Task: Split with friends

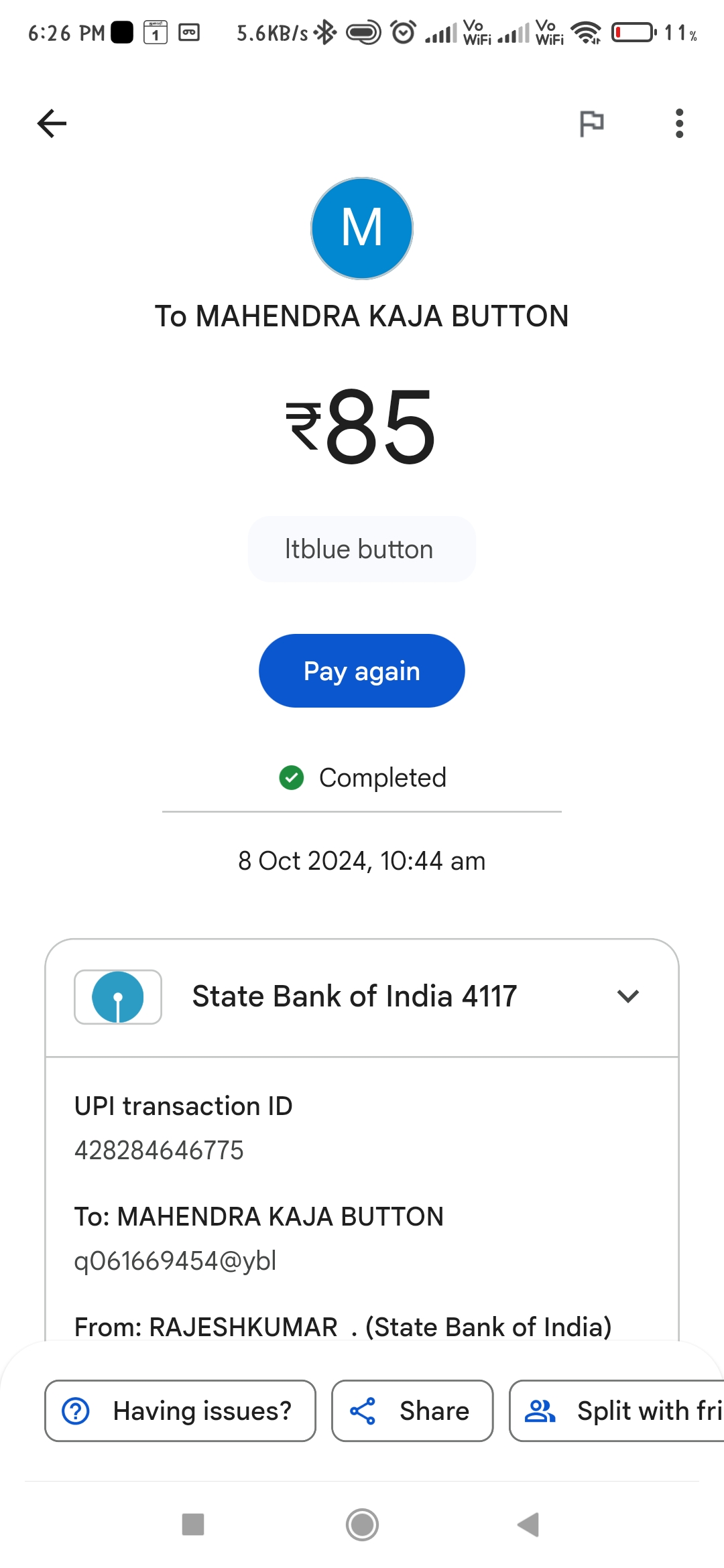Action: click(617, 1411)
